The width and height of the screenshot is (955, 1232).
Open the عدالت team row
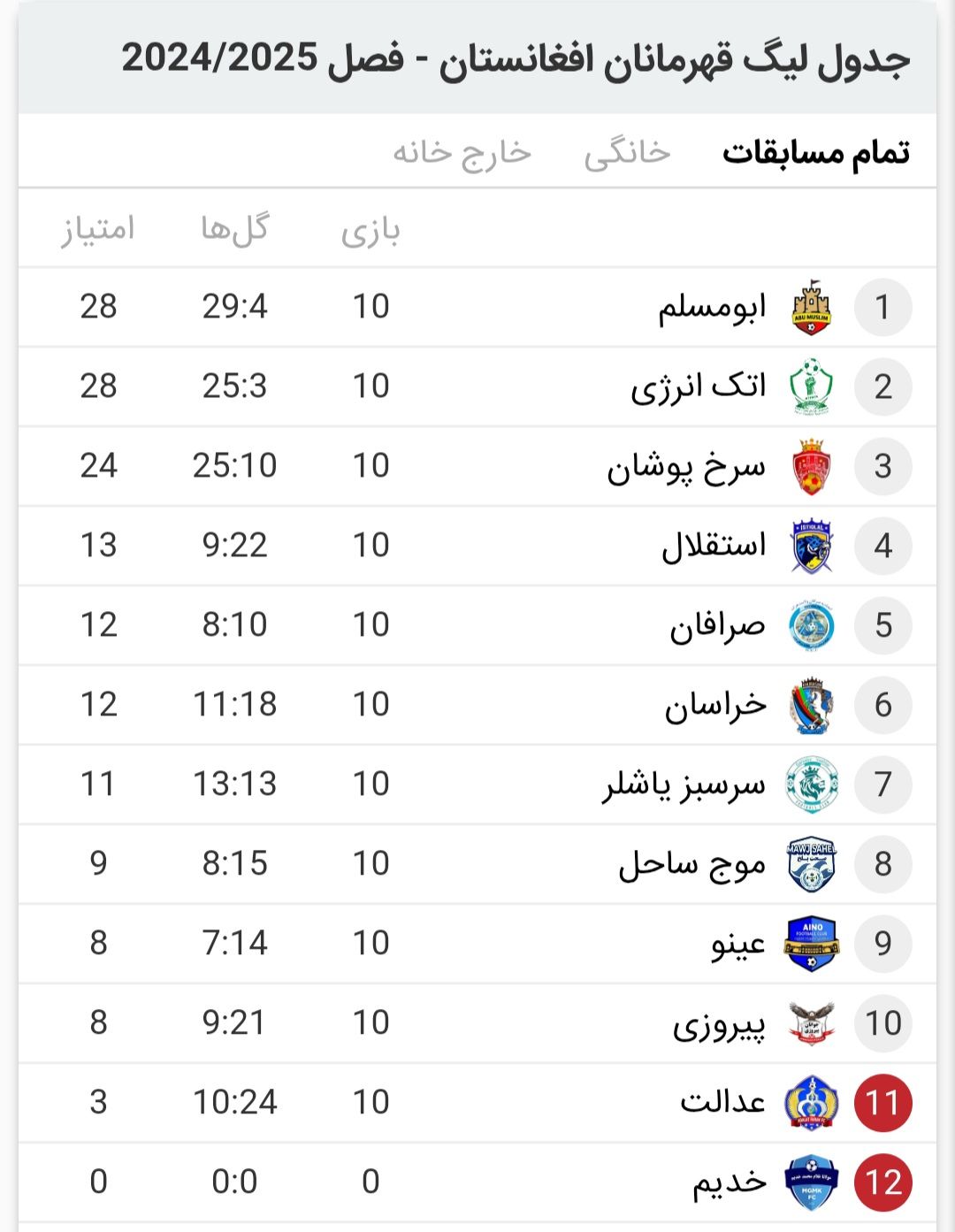(x=477, y=1103)
